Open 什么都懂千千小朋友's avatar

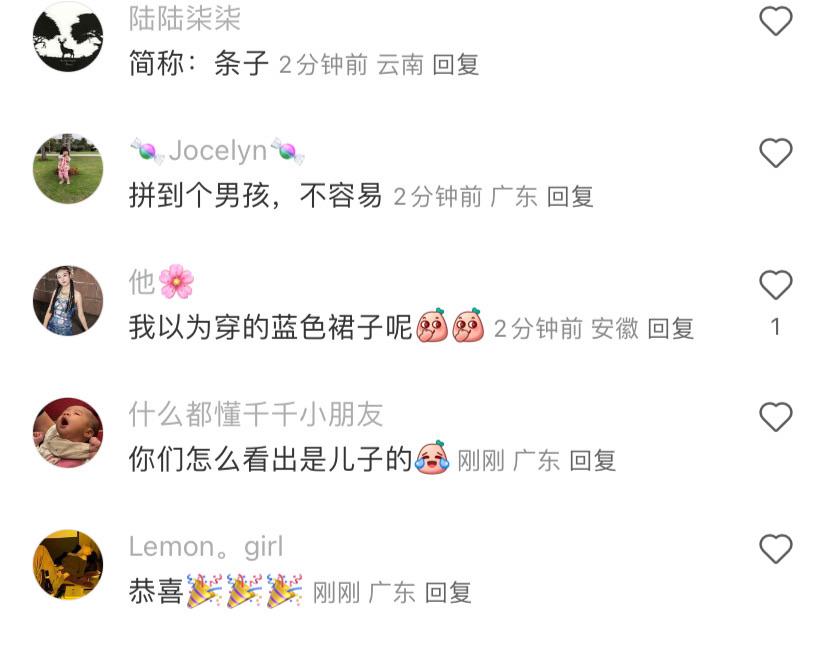[x=68, y=432]
